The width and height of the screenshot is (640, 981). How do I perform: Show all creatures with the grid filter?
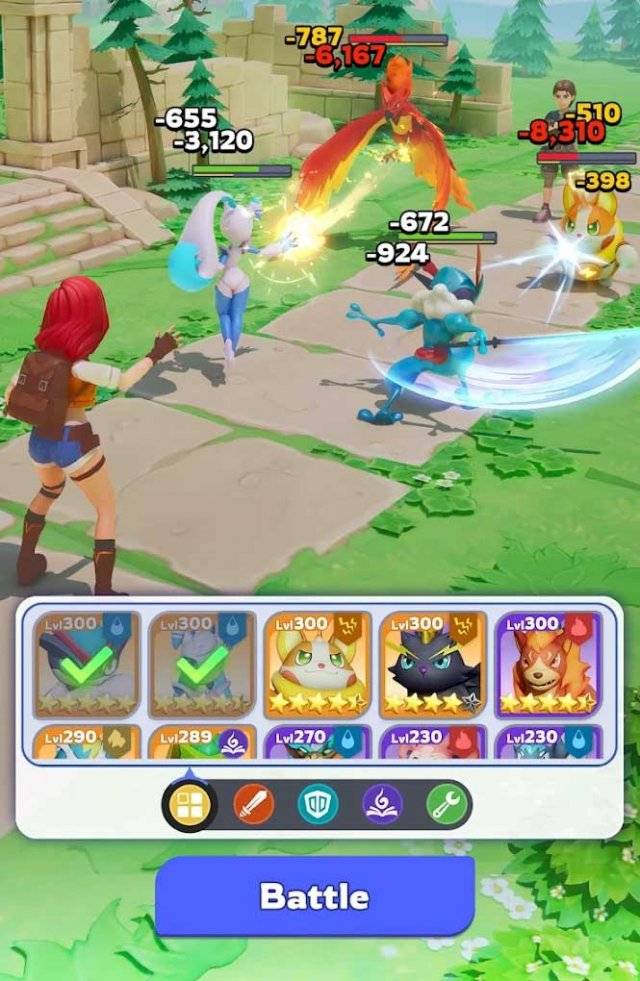coord(188,804)
